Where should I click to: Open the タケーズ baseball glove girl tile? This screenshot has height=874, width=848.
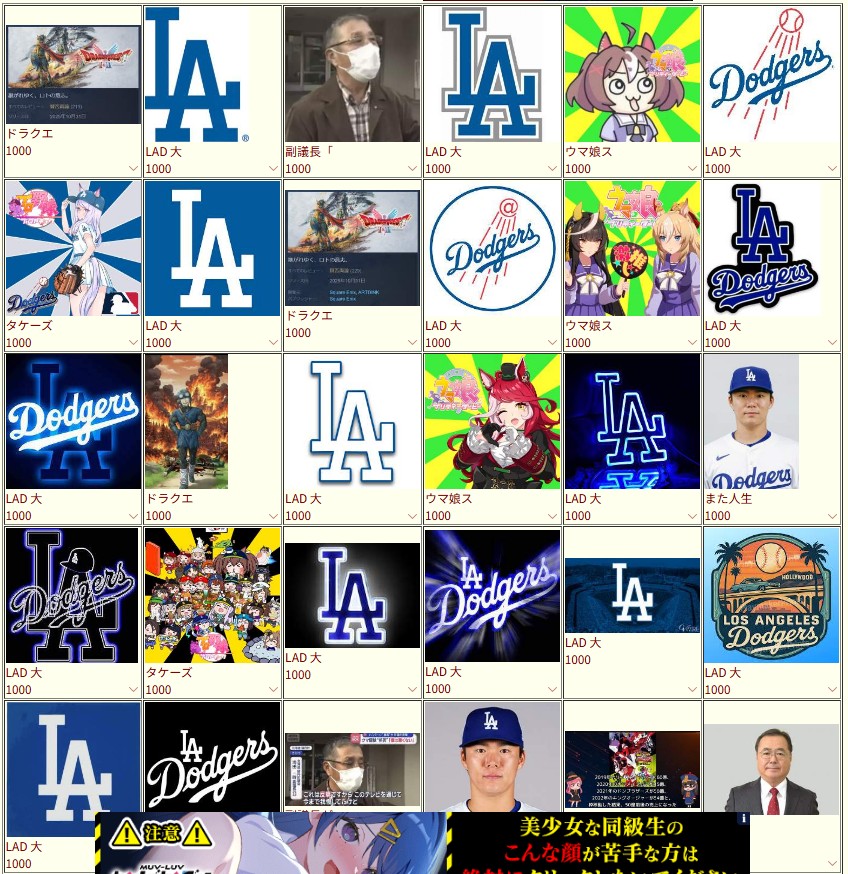[x=73, y=248]
